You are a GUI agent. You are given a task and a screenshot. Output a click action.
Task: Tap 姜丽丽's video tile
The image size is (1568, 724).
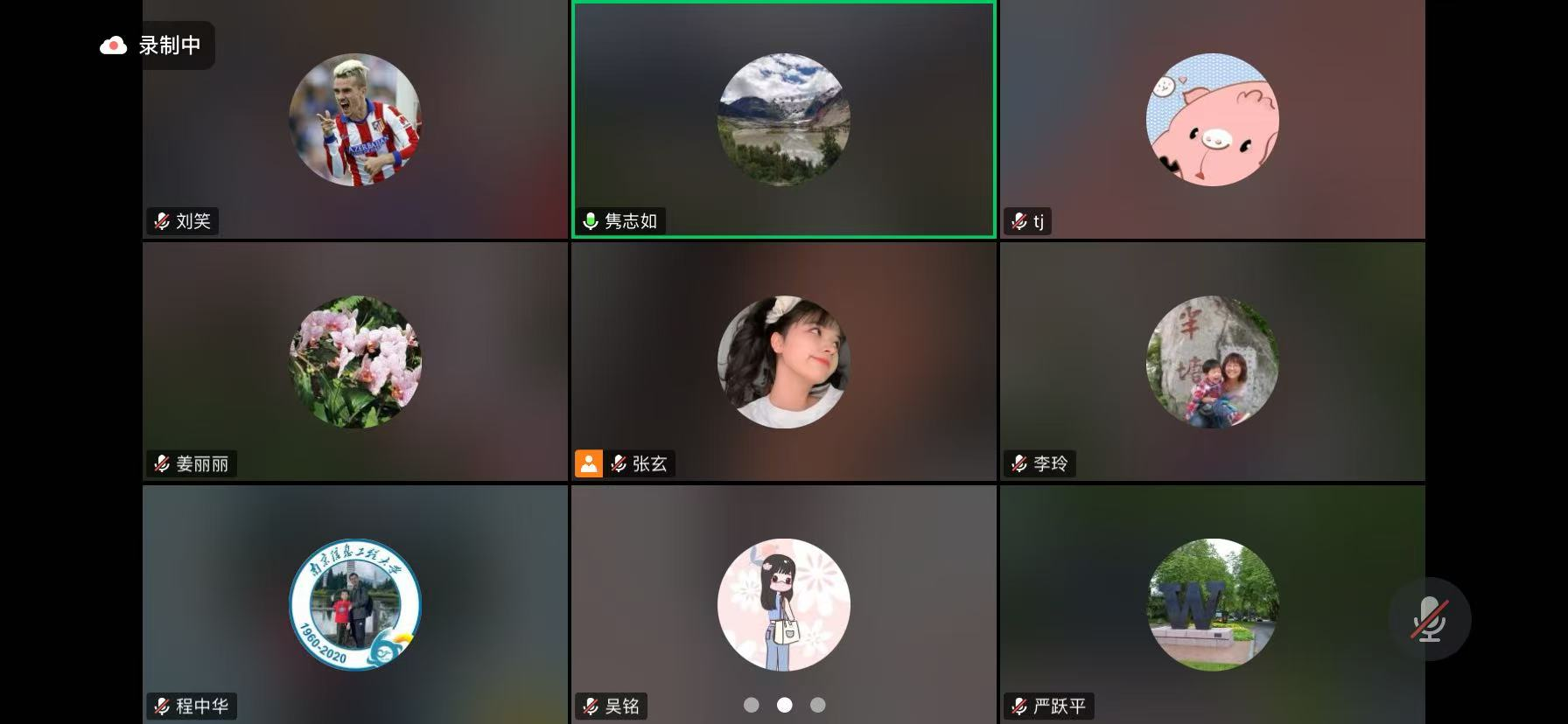pos(354,361)
